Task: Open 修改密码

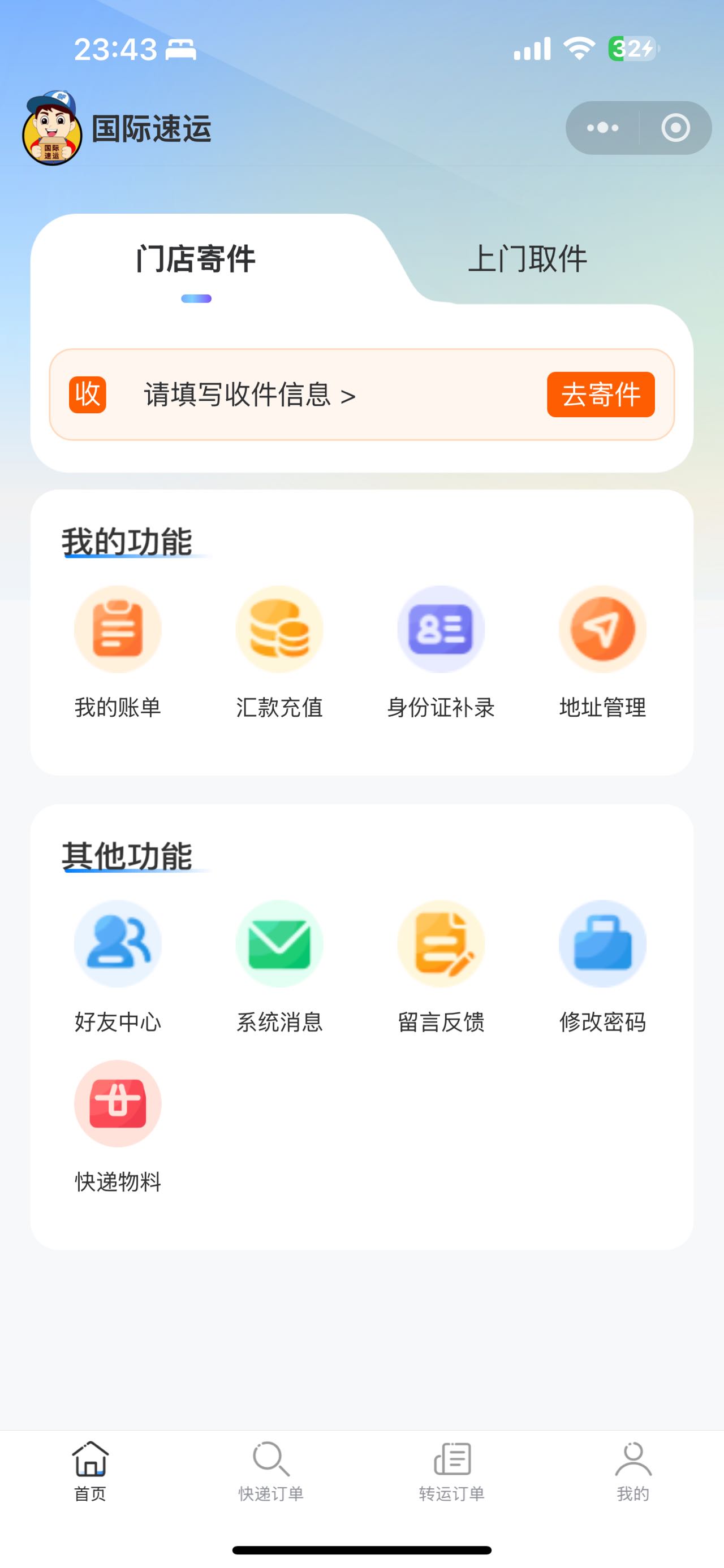Action: point(602,966)
